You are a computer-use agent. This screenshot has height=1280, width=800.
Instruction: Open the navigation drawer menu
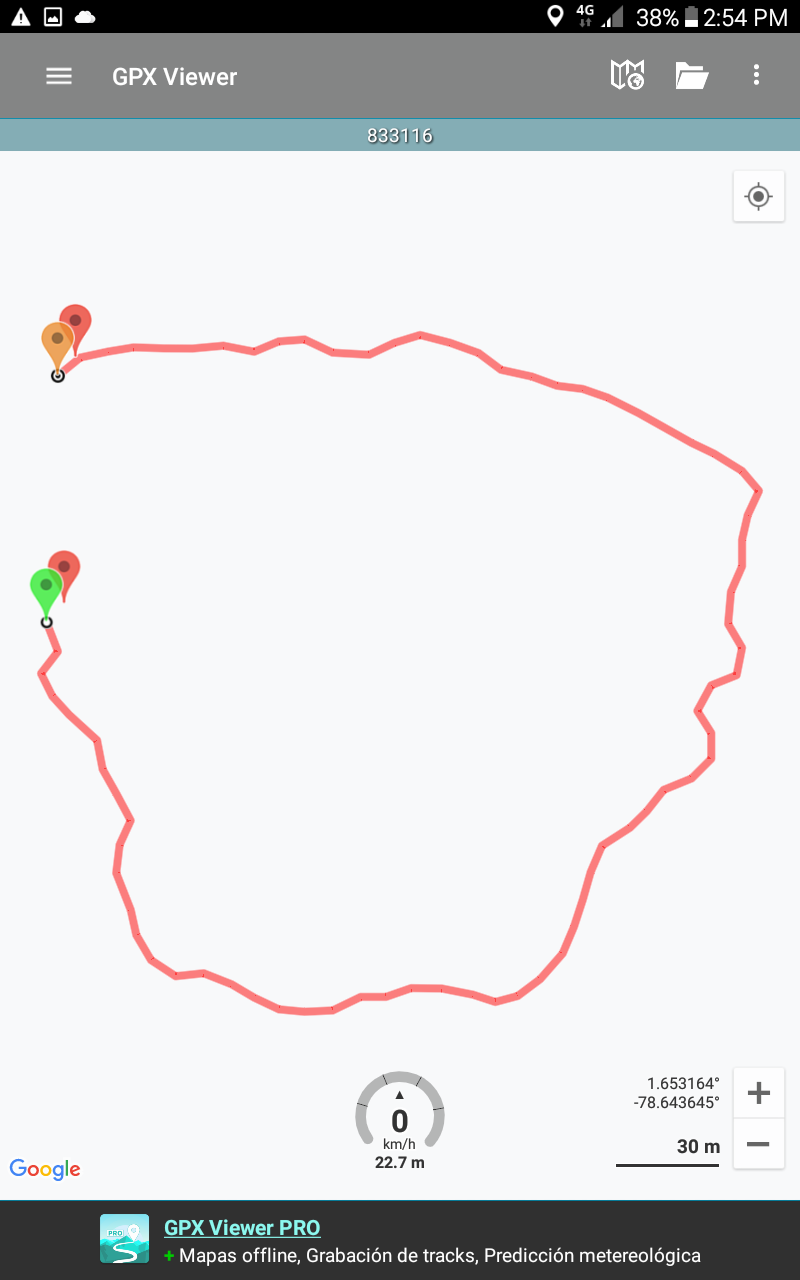click(59, 76)
